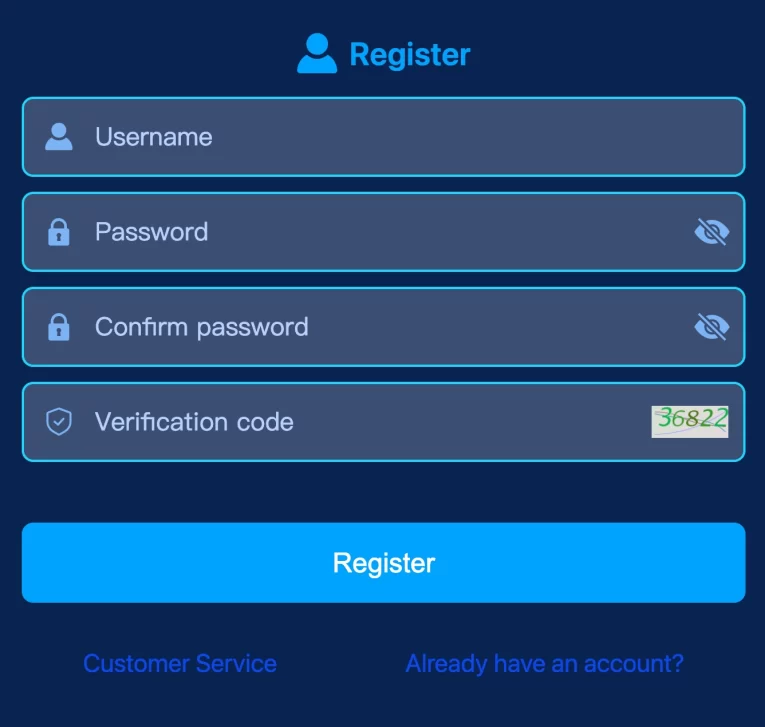Screen dimensions: 765x727
Task: Show password in the Password field
Action: [711, 232]
